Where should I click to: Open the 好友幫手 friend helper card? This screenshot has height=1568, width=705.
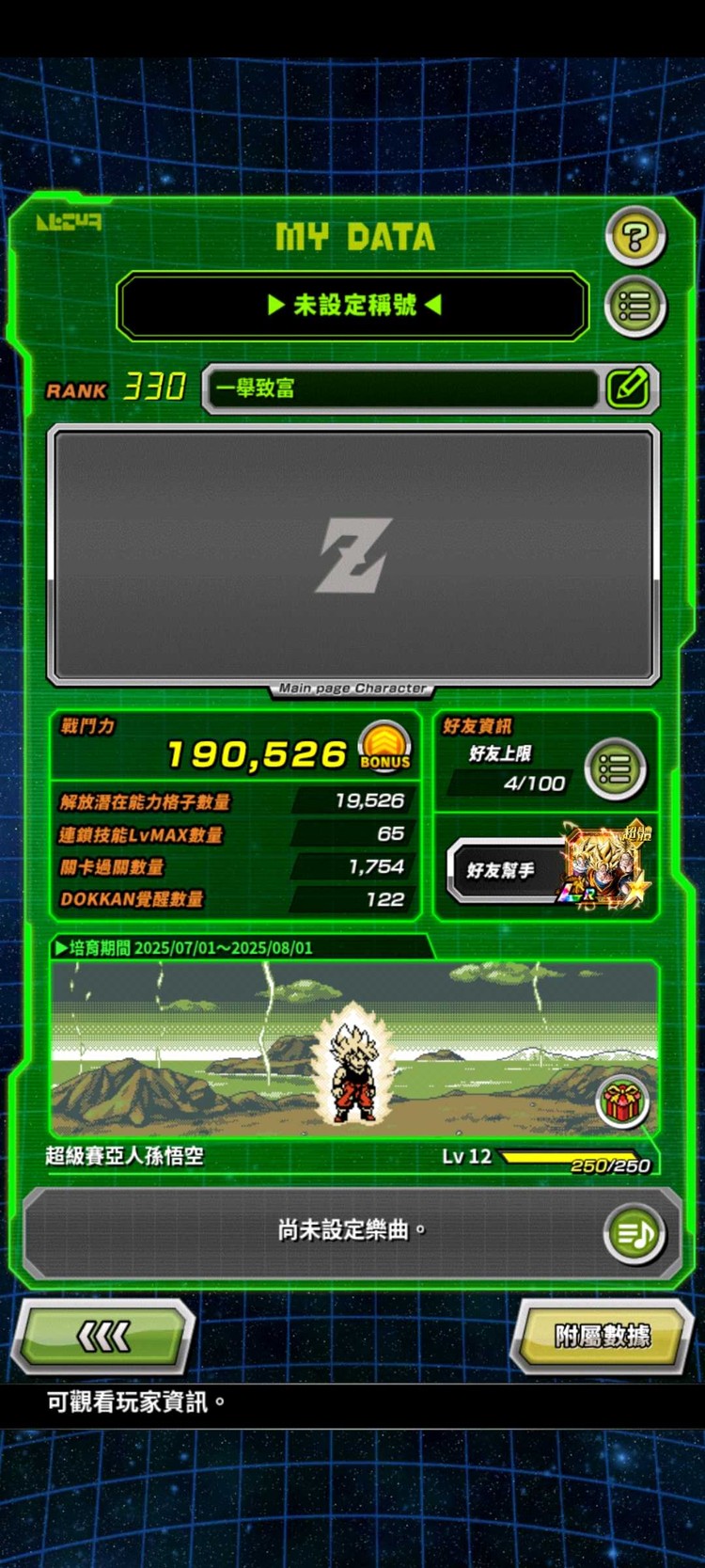[548, 869]
